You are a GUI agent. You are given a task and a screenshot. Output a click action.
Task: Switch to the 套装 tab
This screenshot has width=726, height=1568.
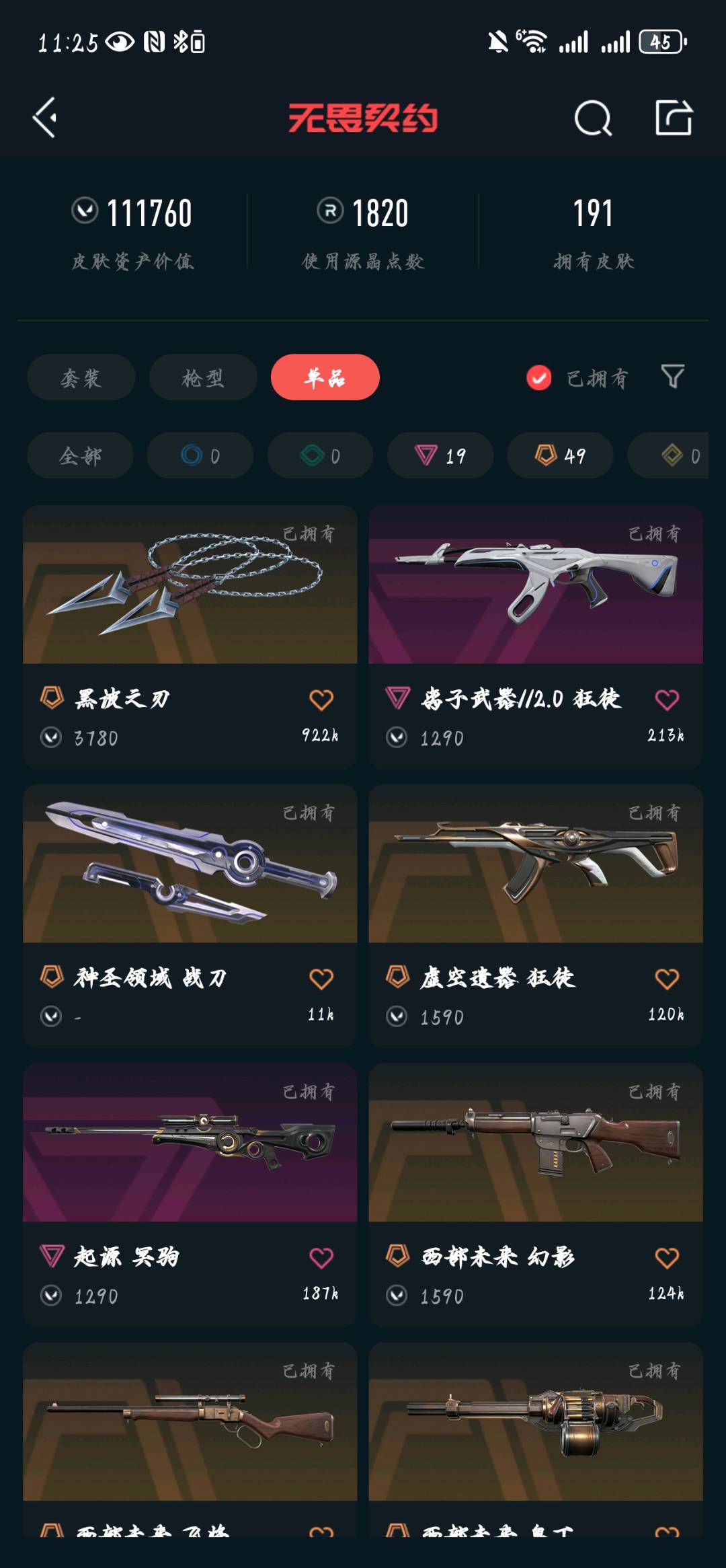81,377
